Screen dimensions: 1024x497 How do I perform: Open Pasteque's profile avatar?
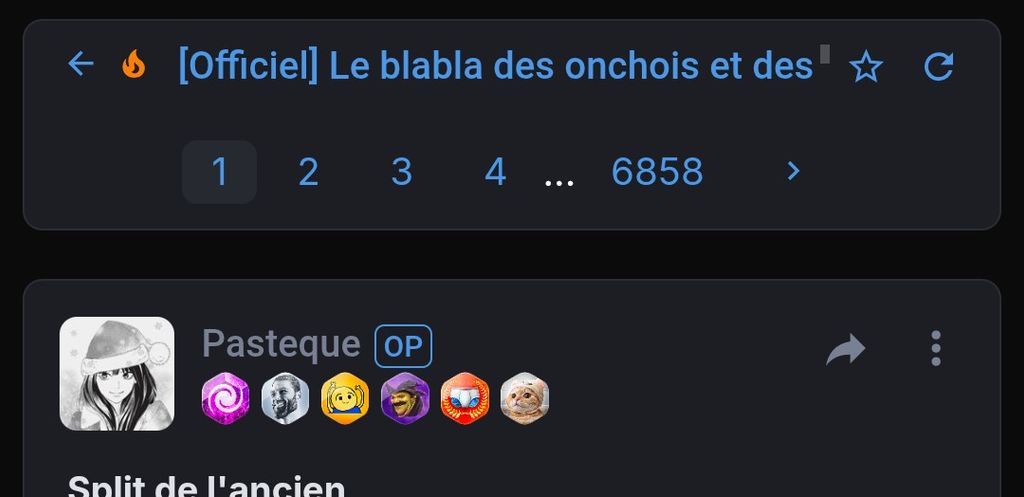[117, 373]
